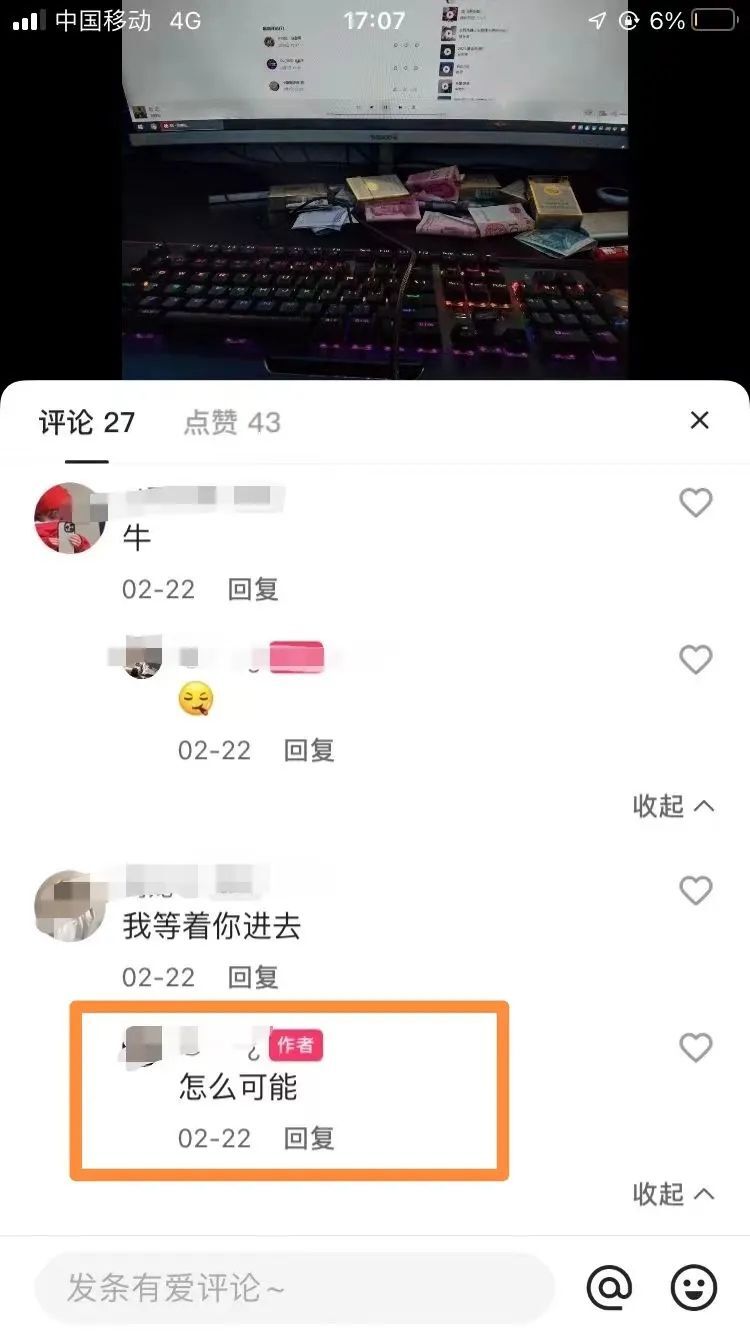
Task: Collapse replies under the 牛 comment
Action: (x=673, y=806)
